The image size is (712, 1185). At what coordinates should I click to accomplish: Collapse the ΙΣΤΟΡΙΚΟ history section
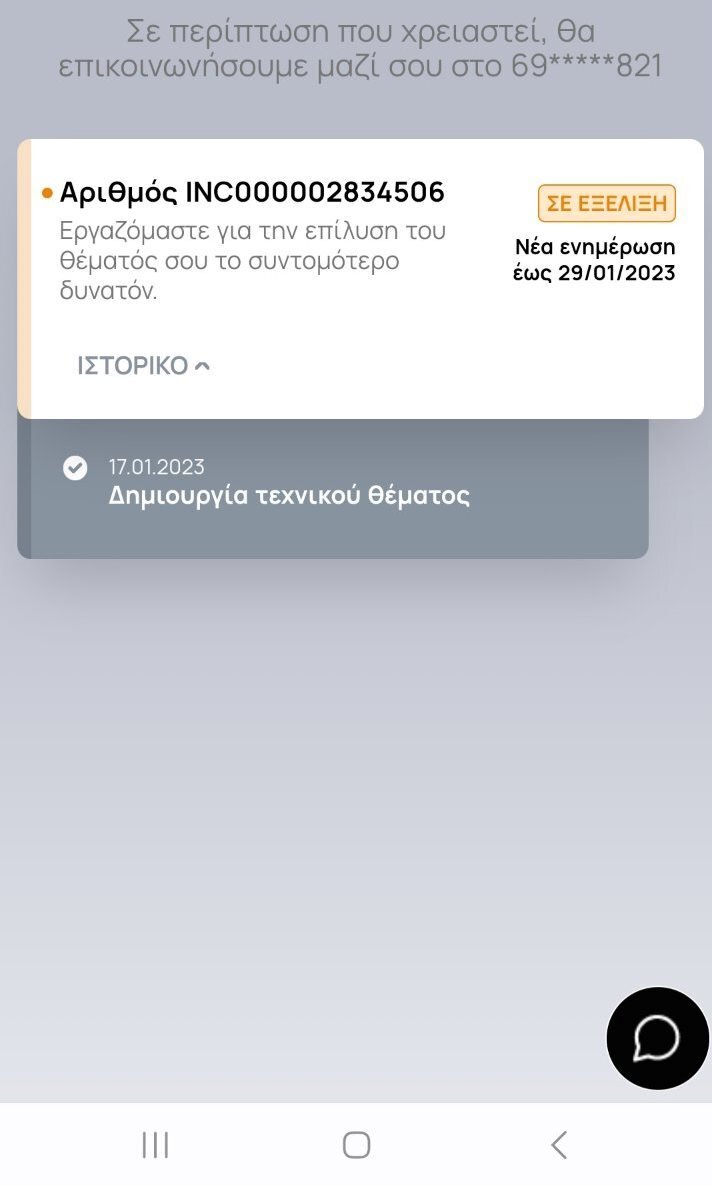(x=144, y=366)
